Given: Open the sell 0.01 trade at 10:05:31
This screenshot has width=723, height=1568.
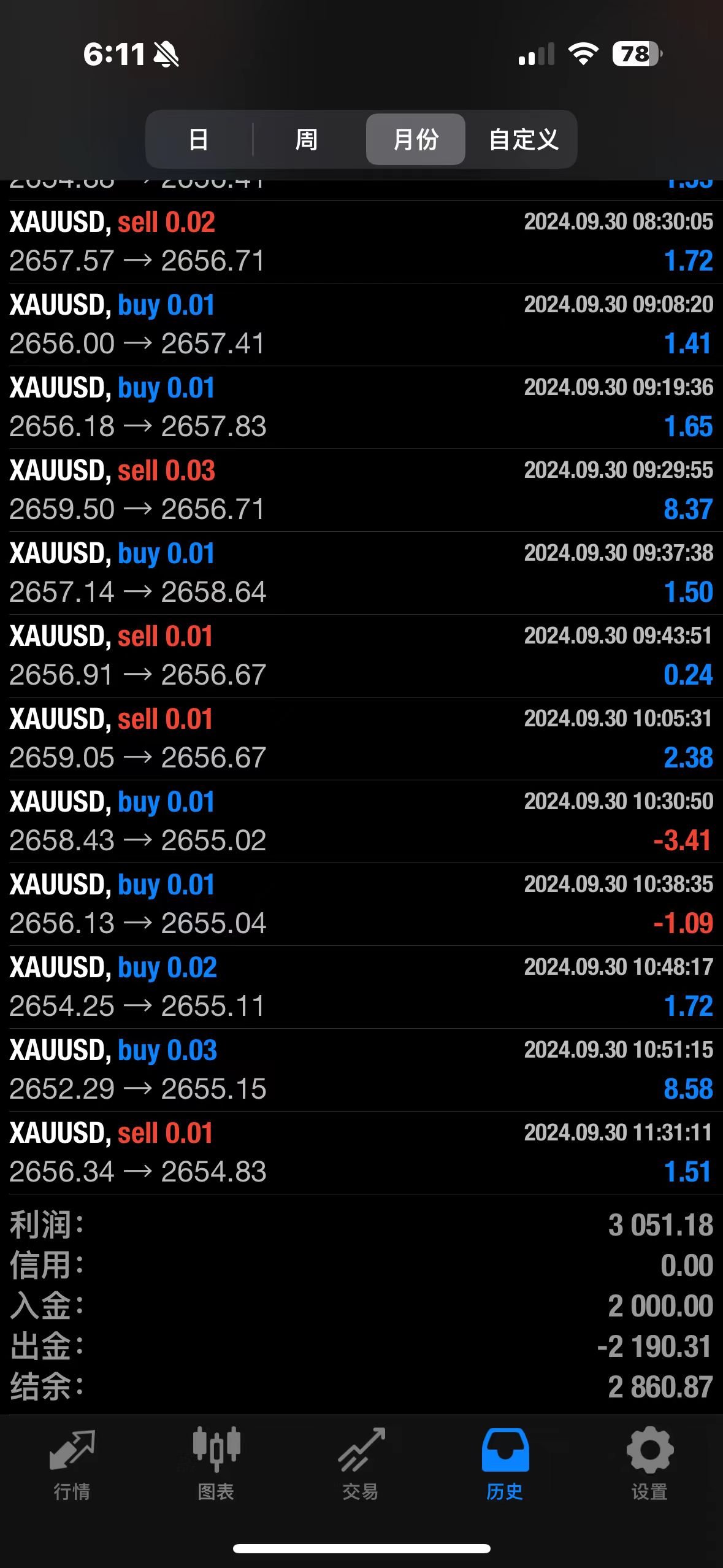Looking at the screenshot, I should pos(361,739).
